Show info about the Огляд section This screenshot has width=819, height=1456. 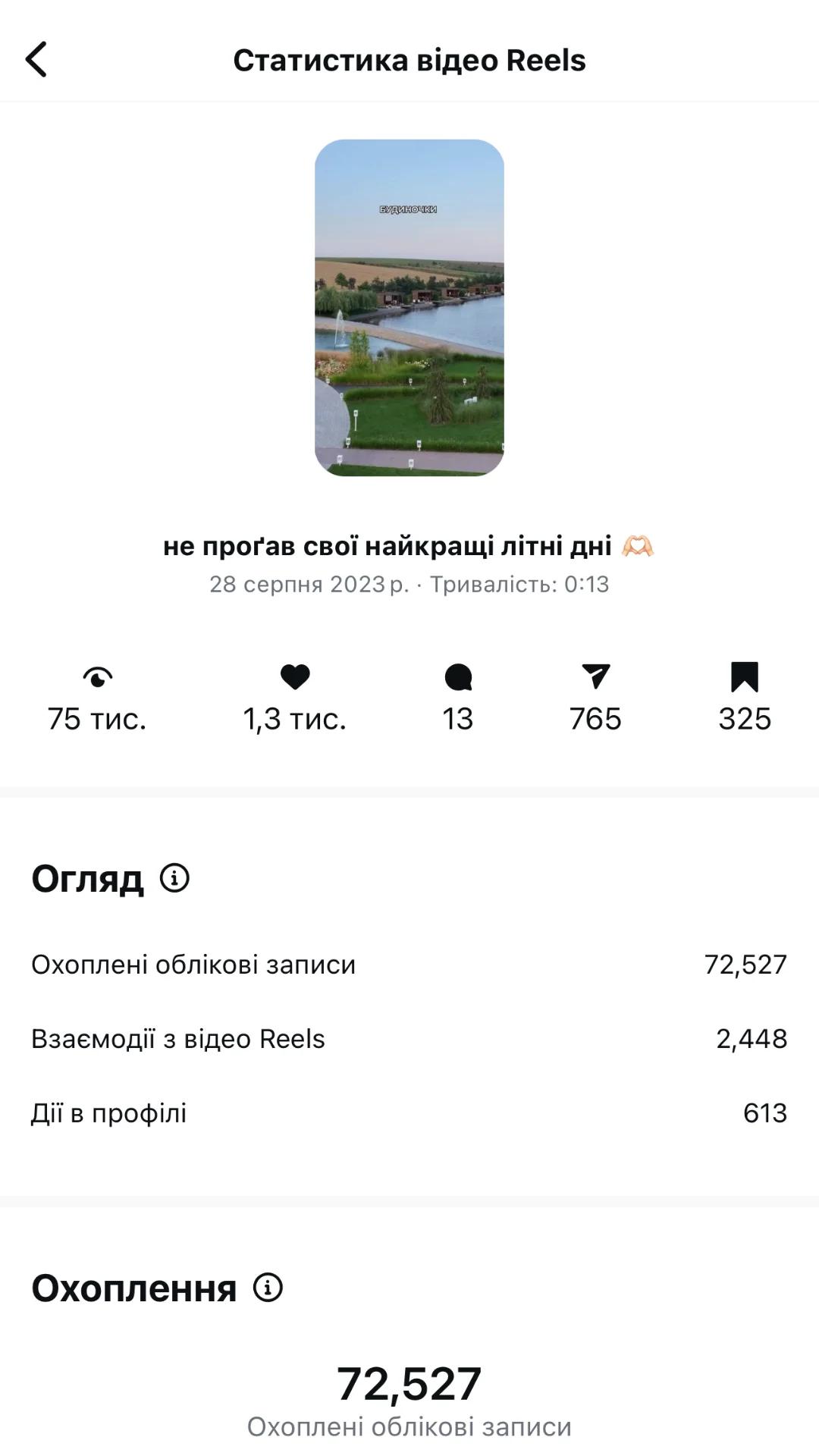click(174, 878)
